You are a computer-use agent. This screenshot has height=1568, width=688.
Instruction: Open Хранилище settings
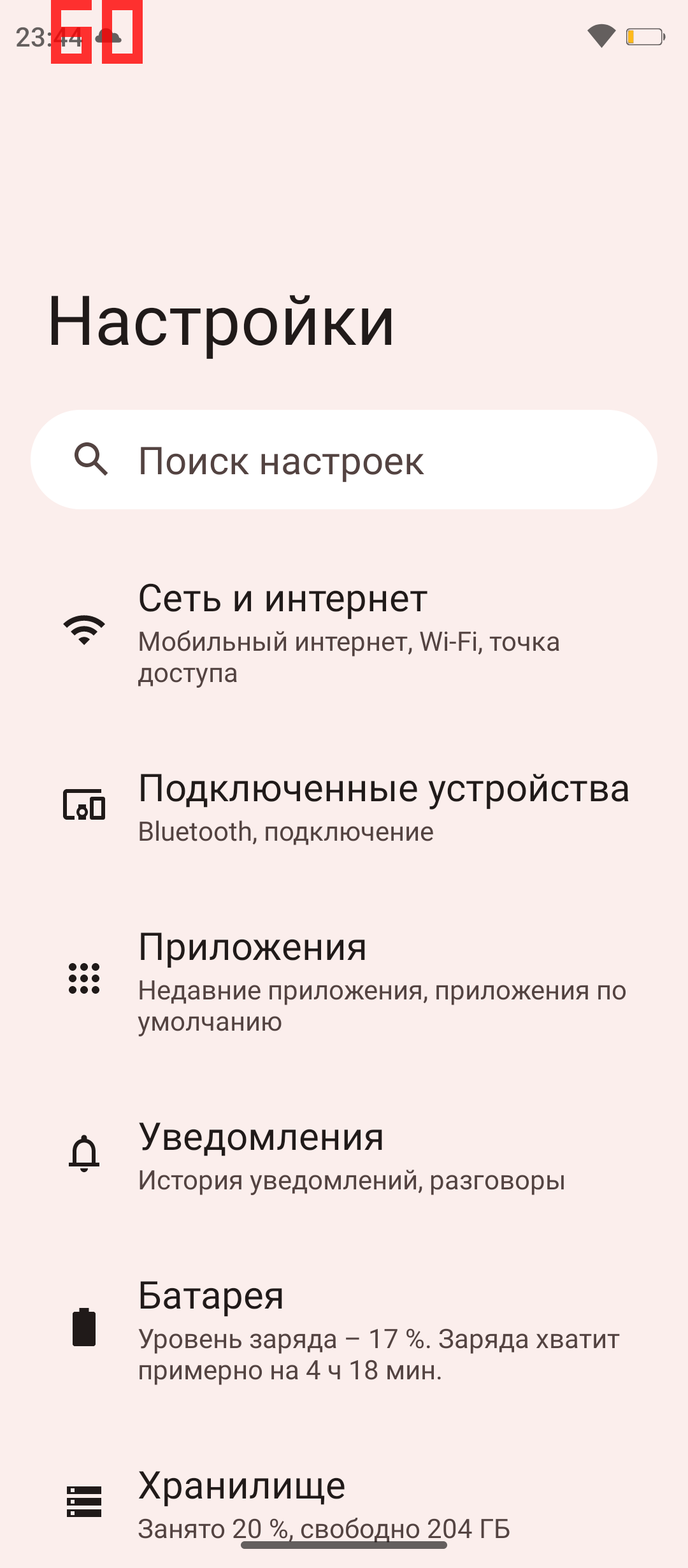pos(344,1504)
